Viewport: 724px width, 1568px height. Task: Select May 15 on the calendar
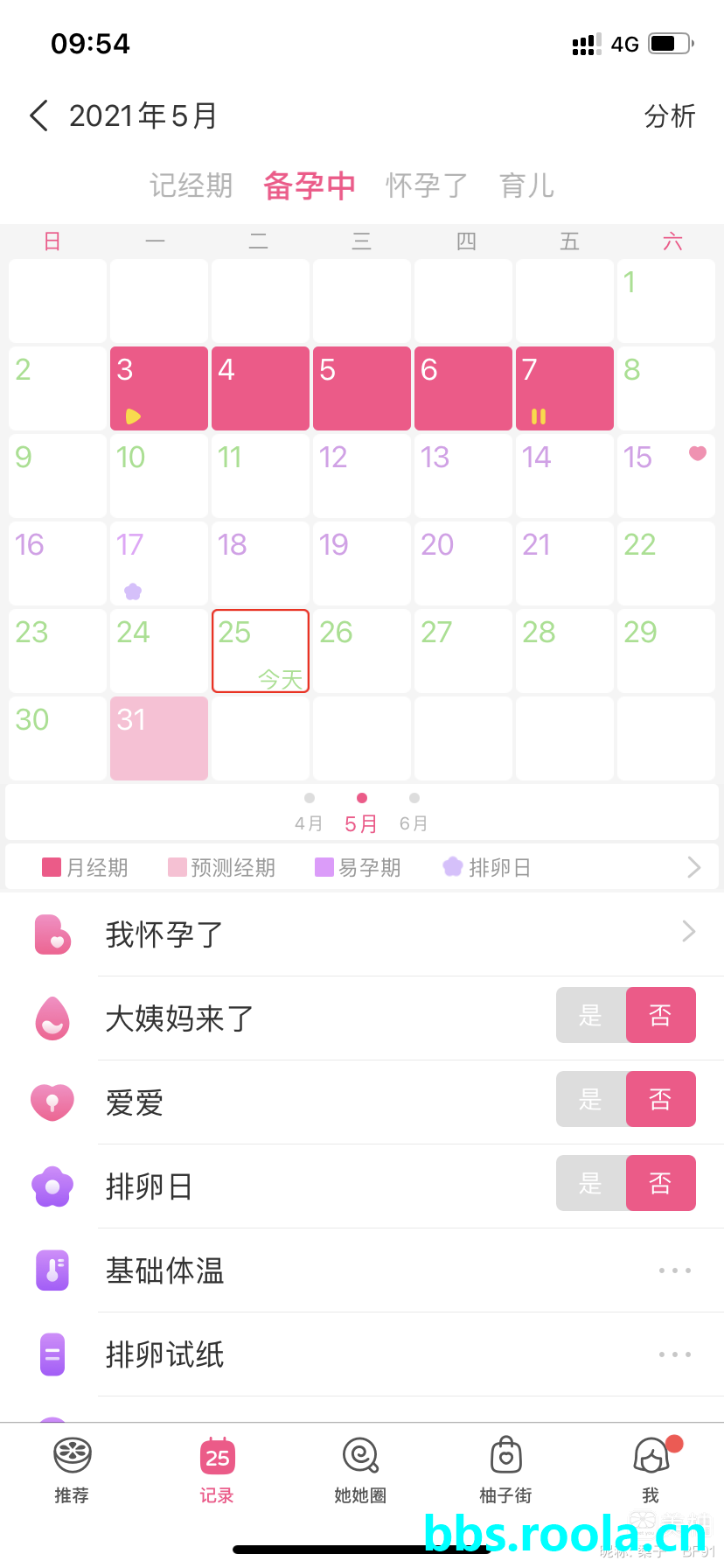(x=666, y=475)
